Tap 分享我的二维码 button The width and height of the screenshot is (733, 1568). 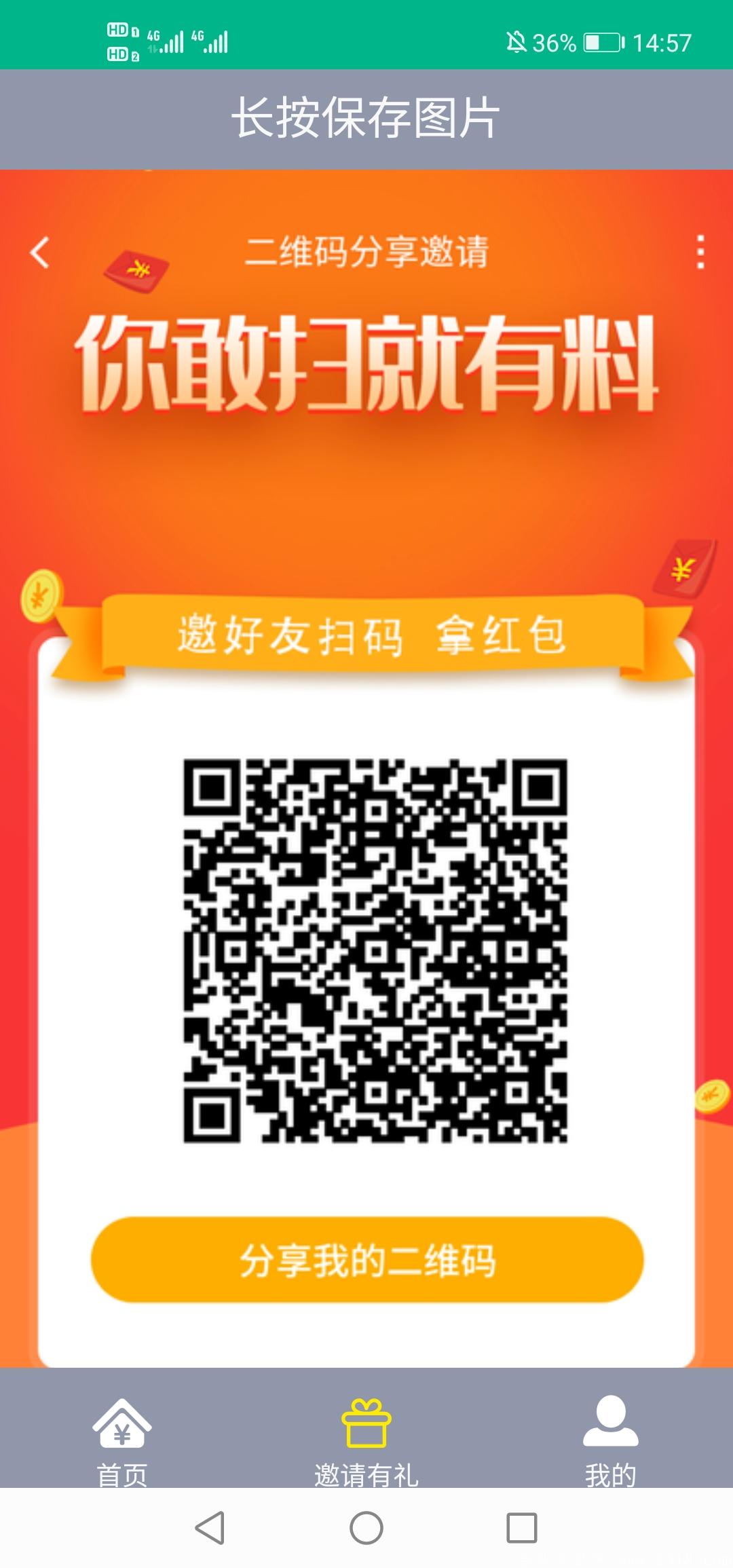pos(366,1261)
